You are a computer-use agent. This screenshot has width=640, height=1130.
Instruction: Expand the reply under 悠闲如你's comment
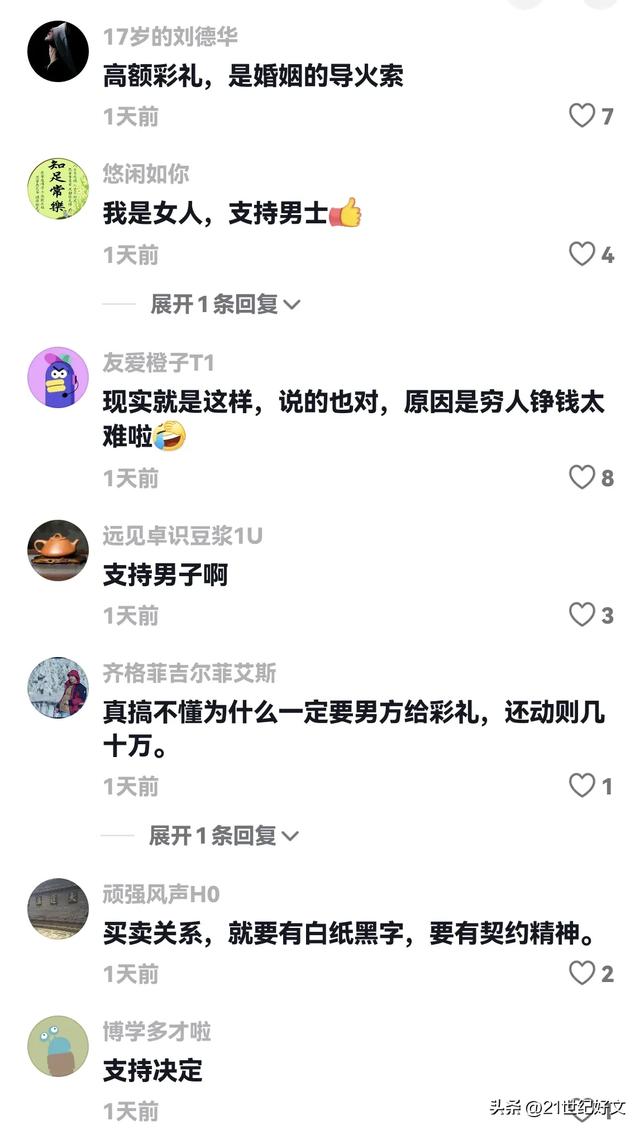[x=225, y=304]
